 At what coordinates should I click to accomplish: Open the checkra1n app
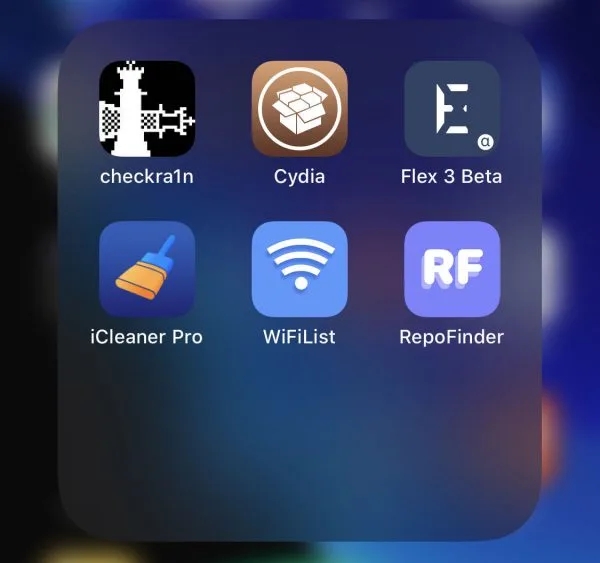(147, 108)
